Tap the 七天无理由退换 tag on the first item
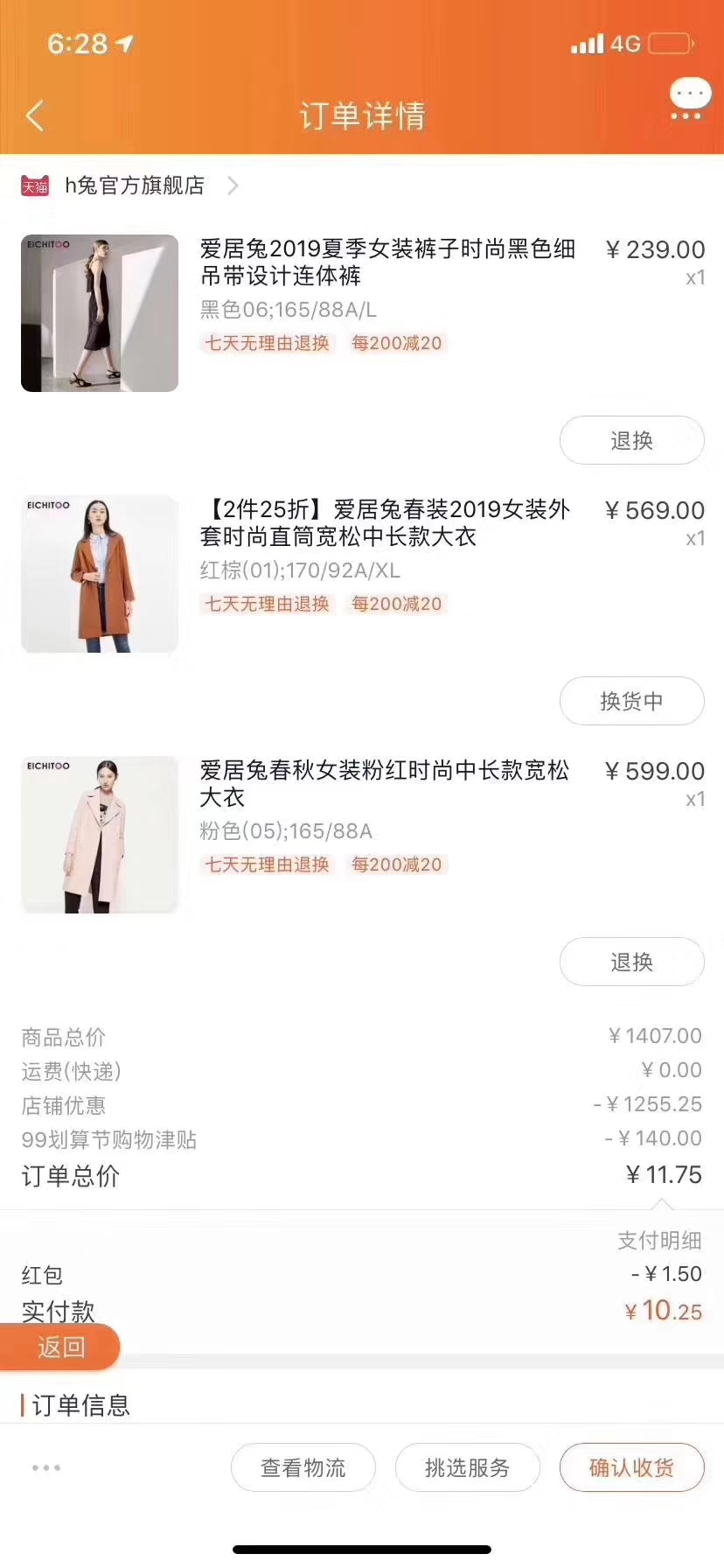Viewport: 724px width, 1568px height. 265,344
